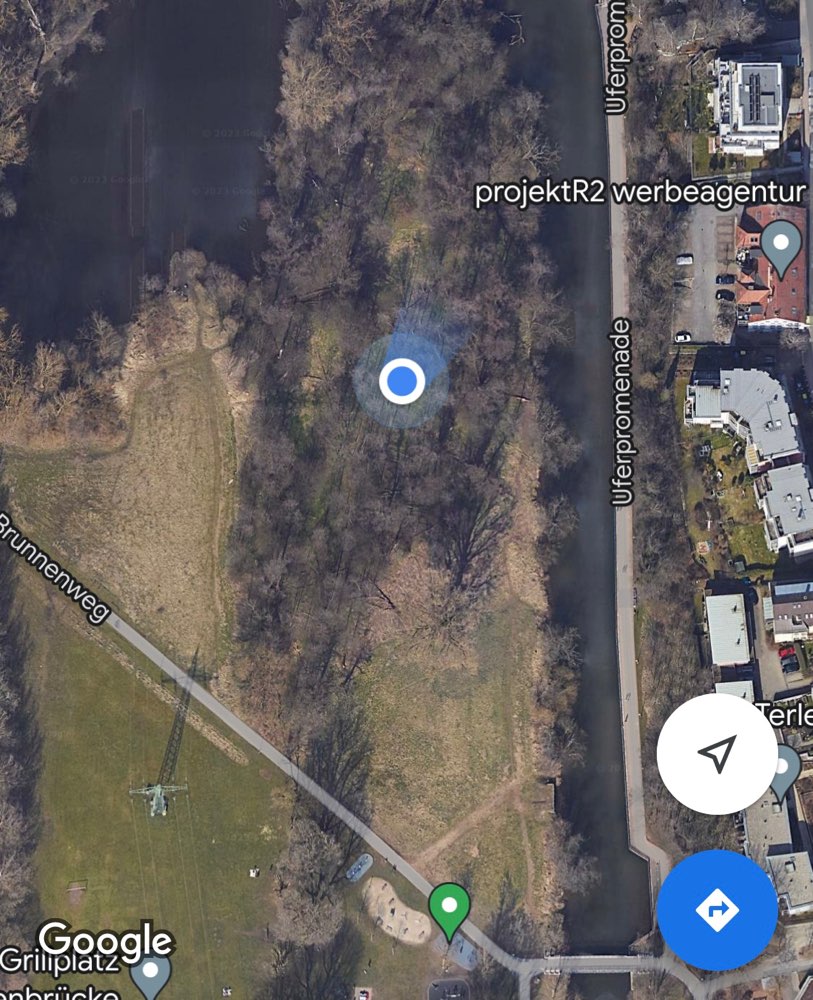Tap the my-location compass button
Screen dimensions: 813x1000
click(717, 753)
